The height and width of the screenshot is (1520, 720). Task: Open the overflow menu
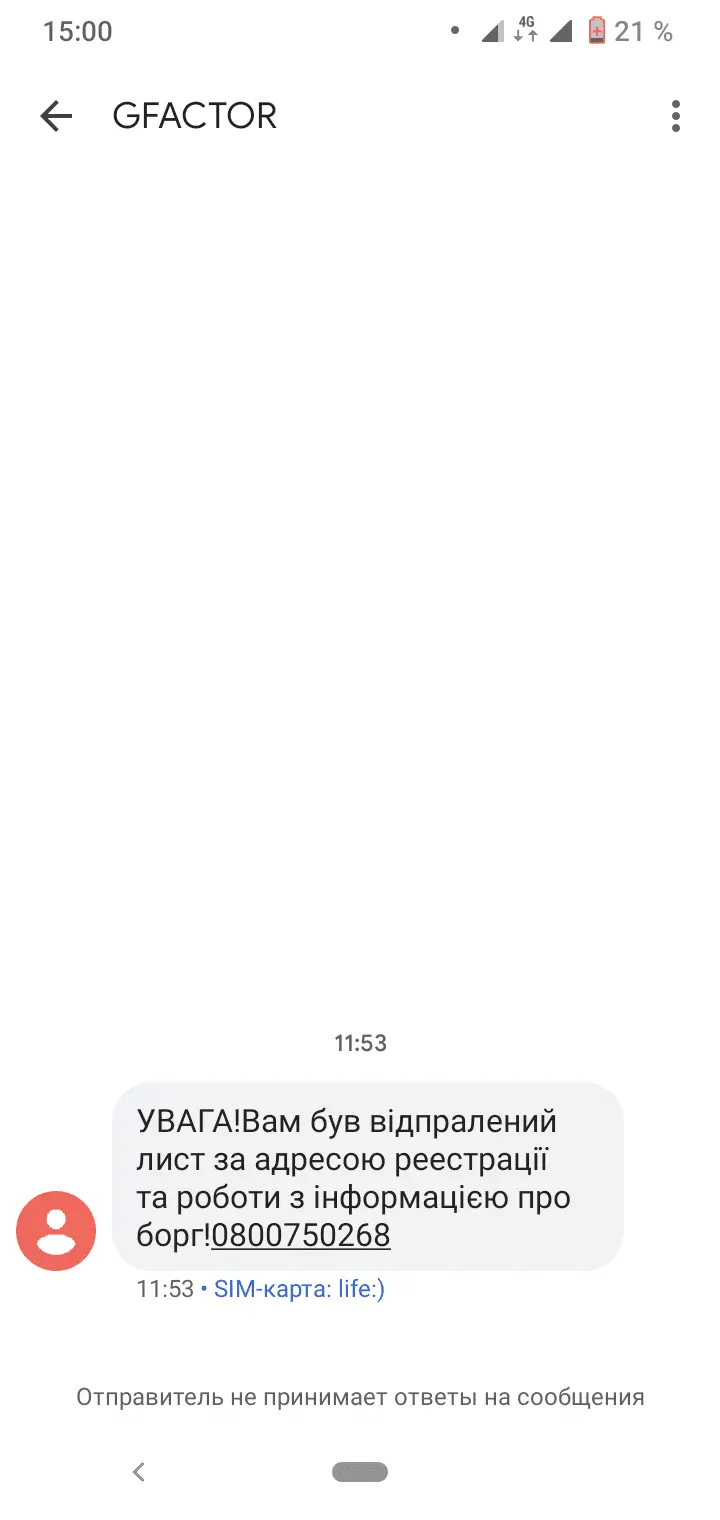click(x=676, y=117)
